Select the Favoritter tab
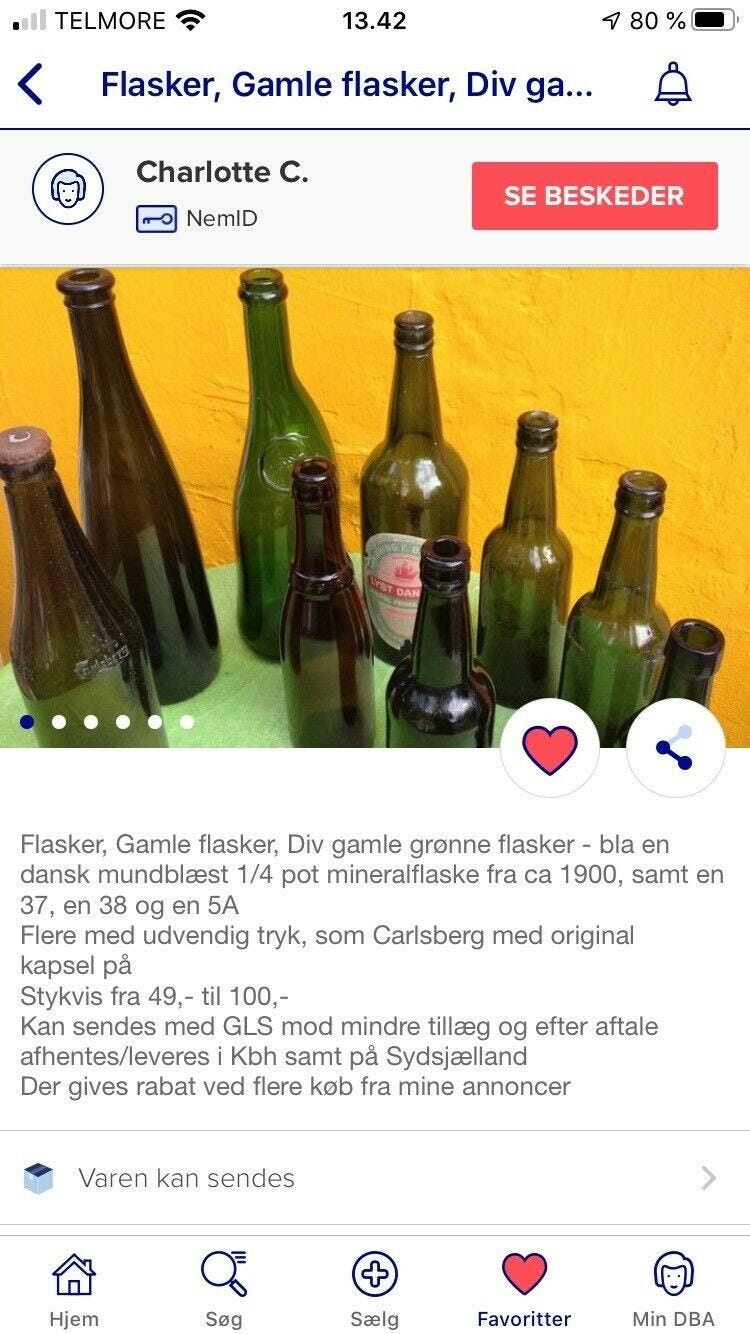Screen dimensions: 750x1334 (524, 1288)
